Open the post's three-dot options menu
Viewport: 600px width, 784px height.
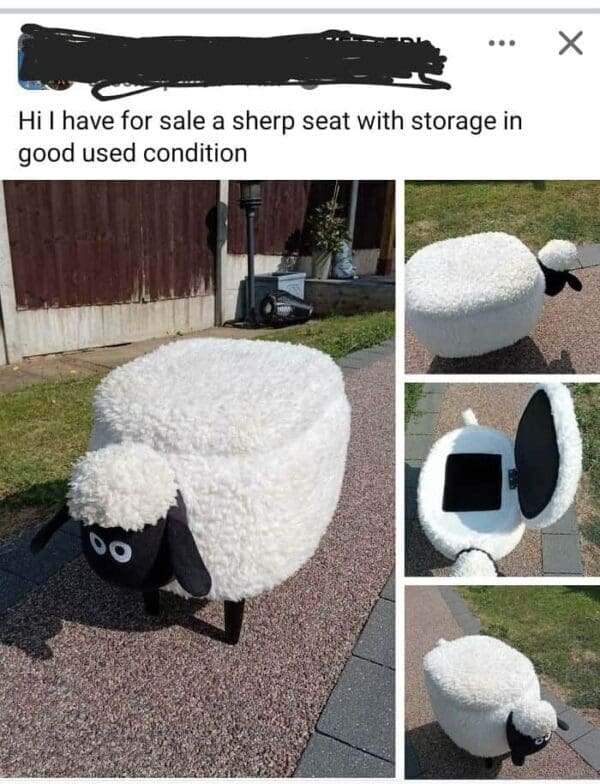point(503,43)
